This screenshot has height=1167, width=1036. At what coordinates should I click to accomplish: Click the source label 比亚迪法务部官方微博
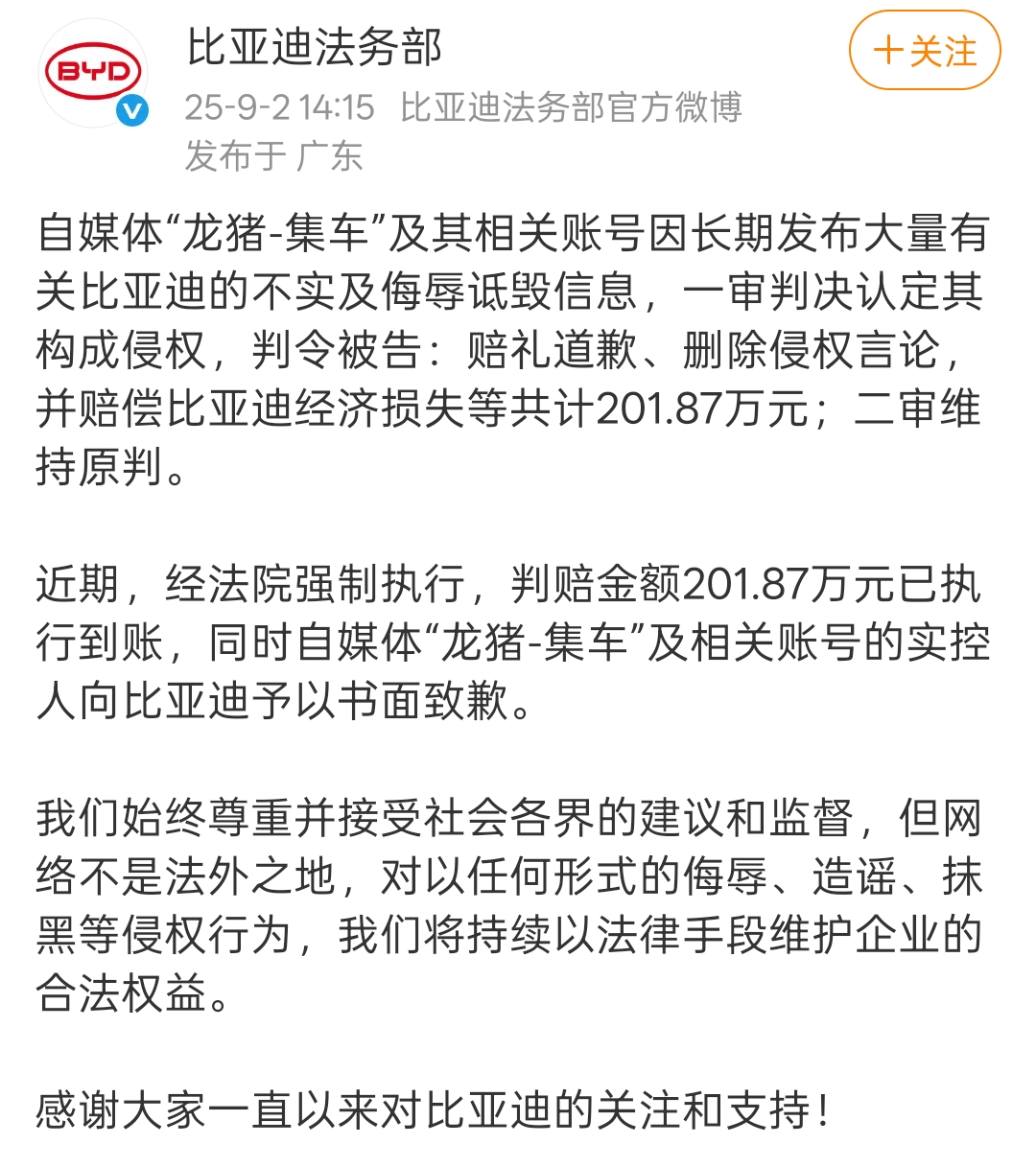click(573, 108)
